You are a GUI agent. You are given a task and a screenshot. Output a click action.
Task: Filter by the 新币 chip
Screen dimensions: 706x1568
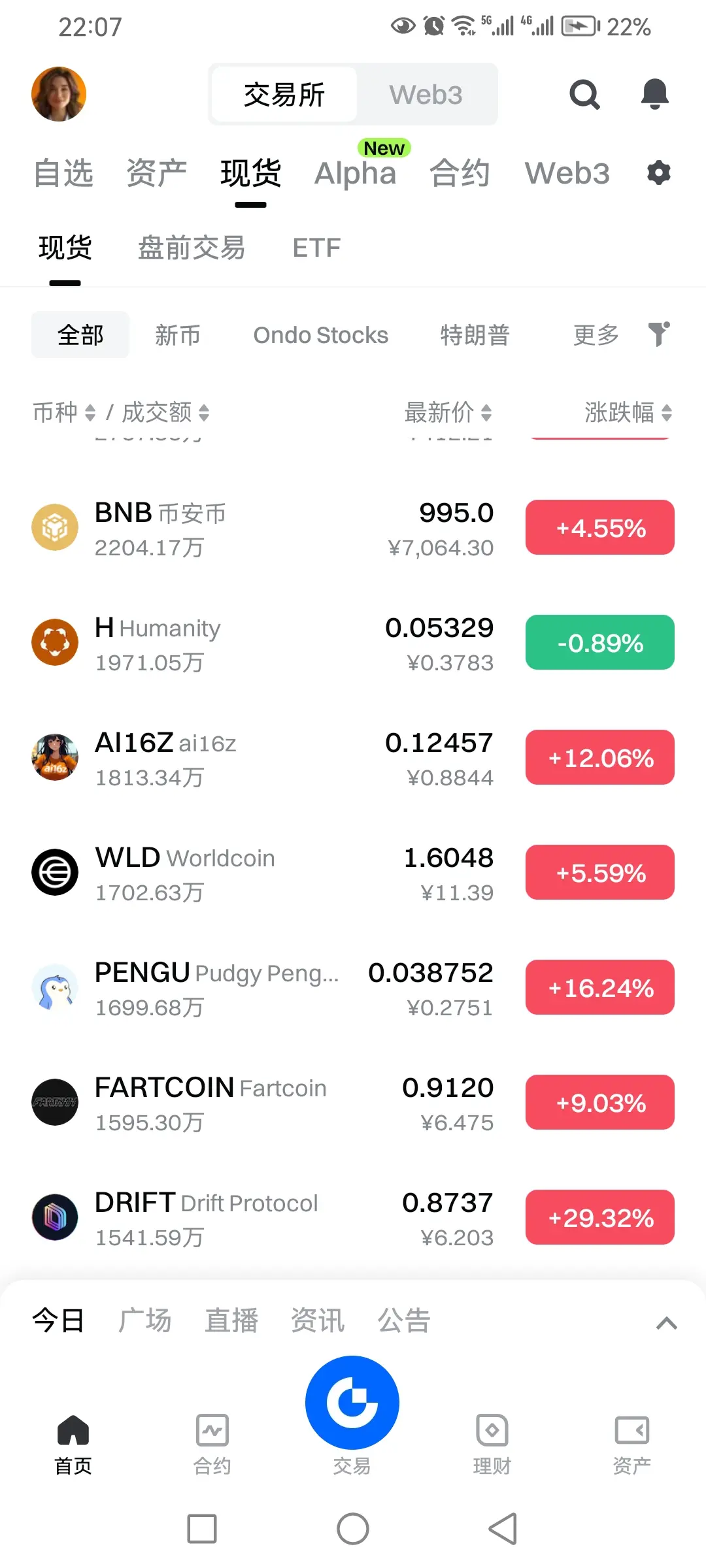click(178, 335)
